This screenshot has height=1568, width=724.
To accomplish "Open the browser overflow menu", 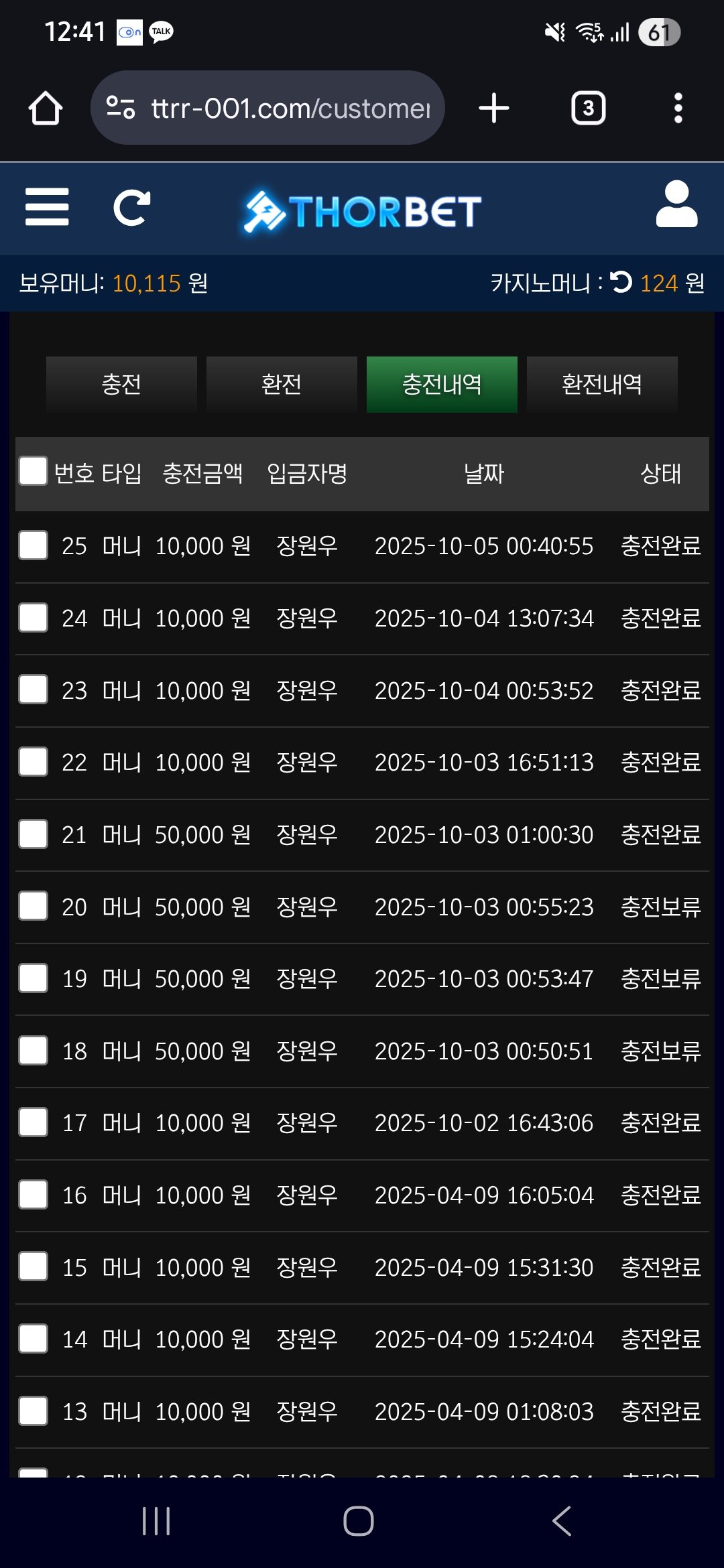I will 678,108.
